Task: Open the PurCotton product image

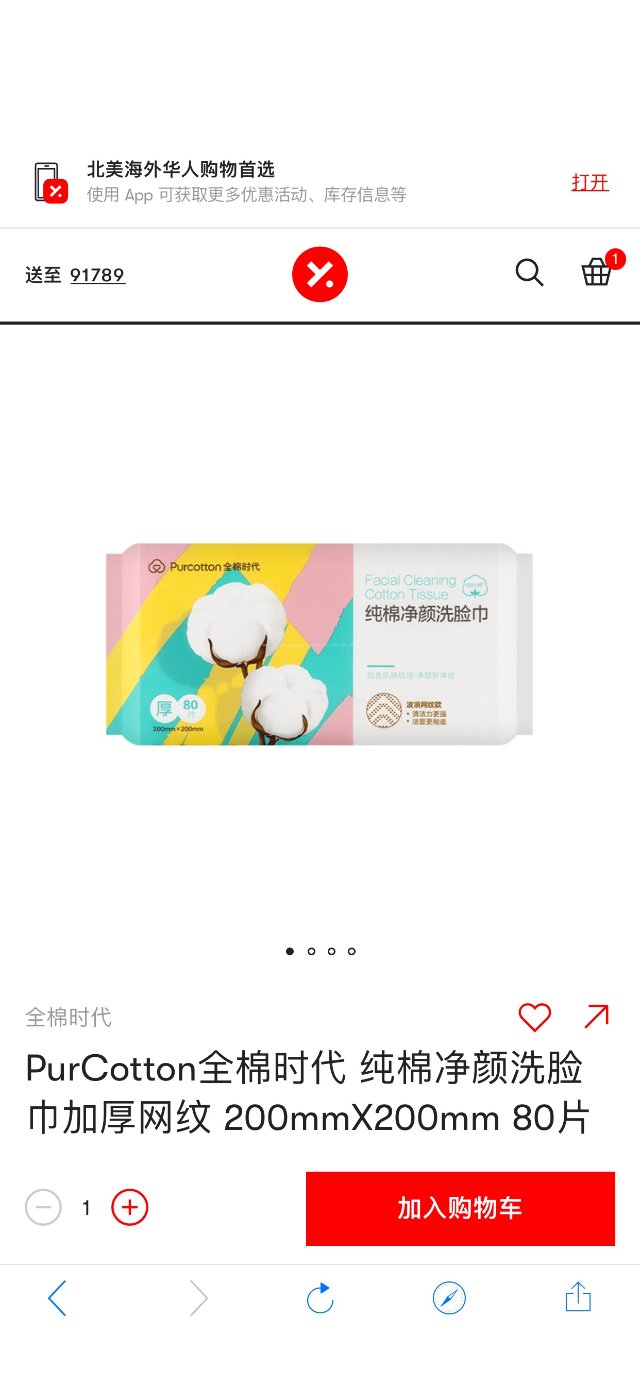Action: 320,645
